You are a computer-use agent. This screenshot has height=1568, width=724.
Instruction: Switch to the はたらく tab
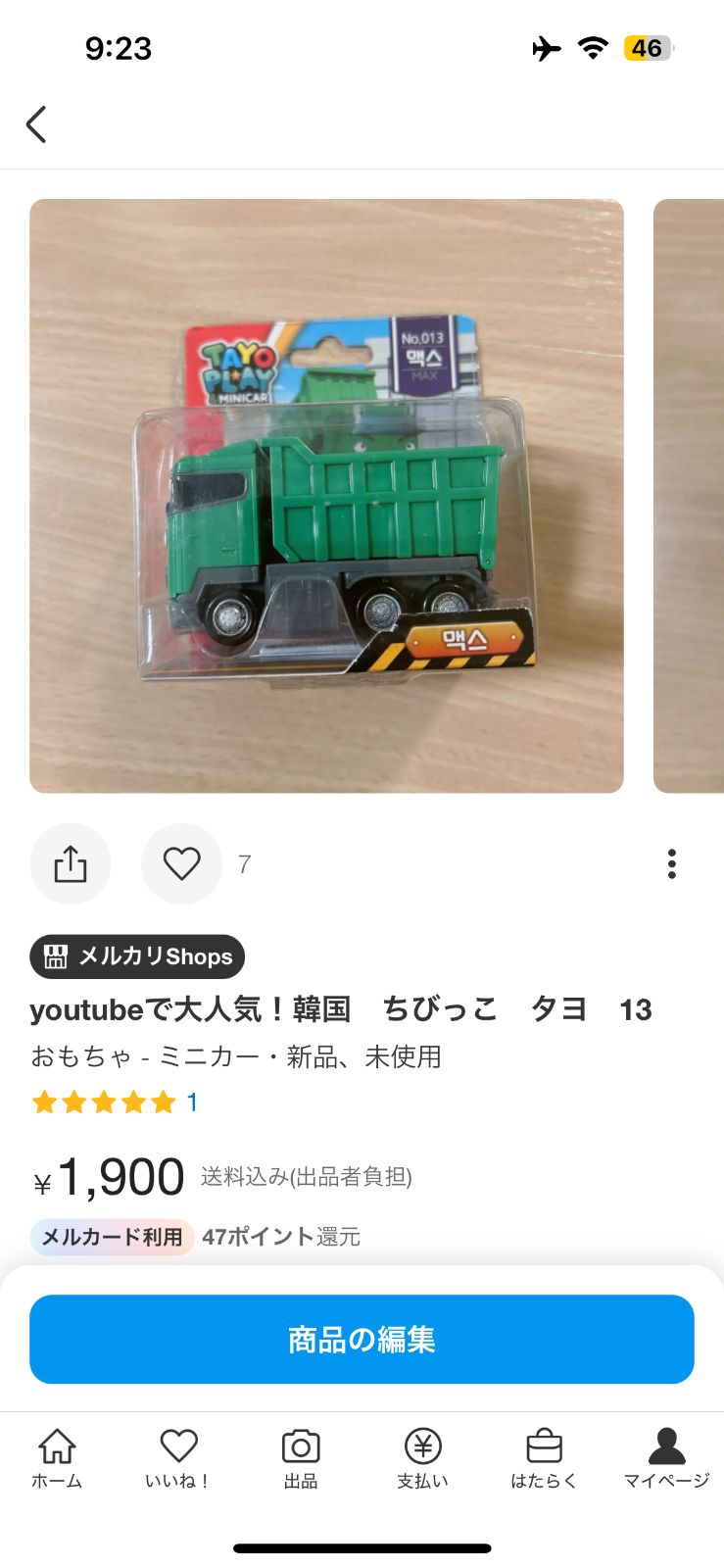point(544,1457)
